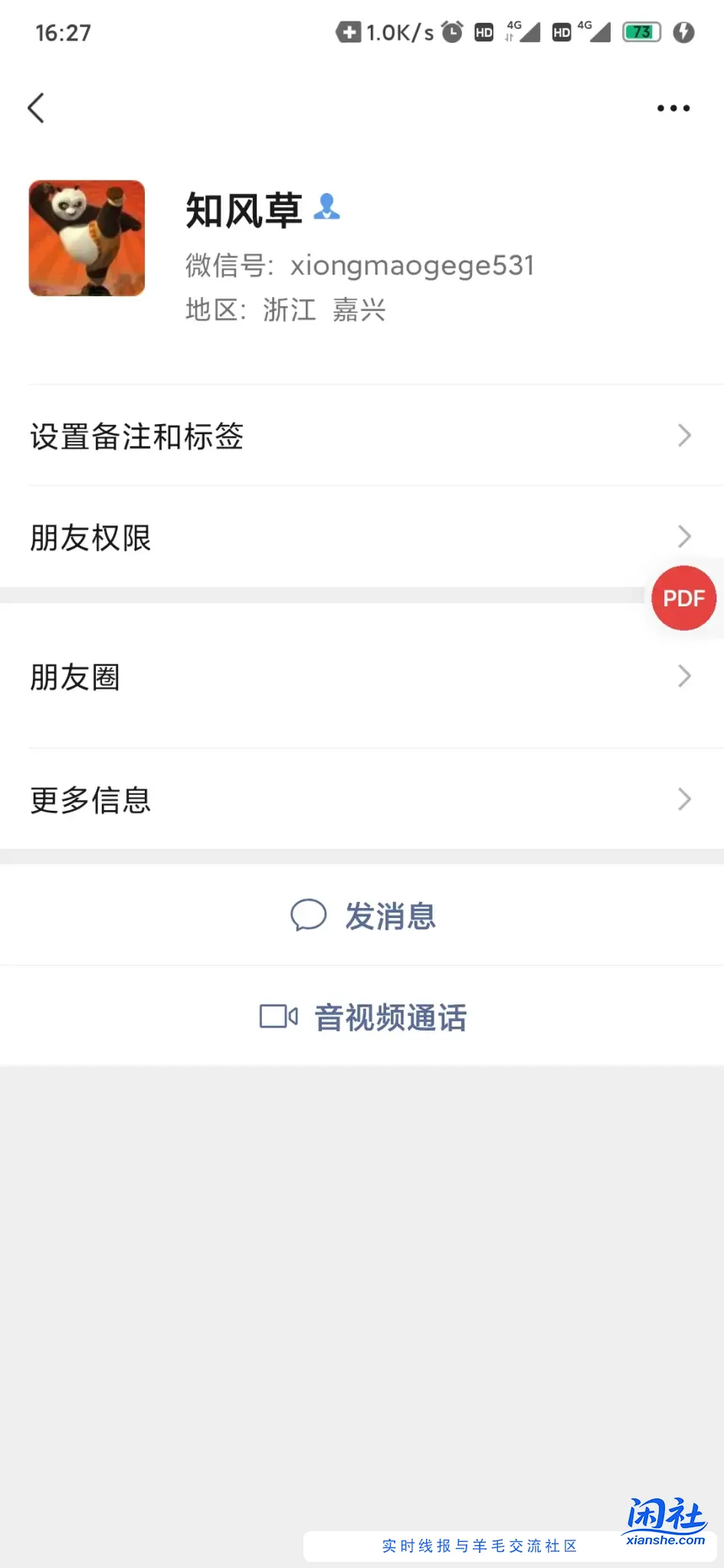Open the more options menu via ellipsis icon
The height and width of the screenshot is (1568, 724).
click(x=672, y=108)
